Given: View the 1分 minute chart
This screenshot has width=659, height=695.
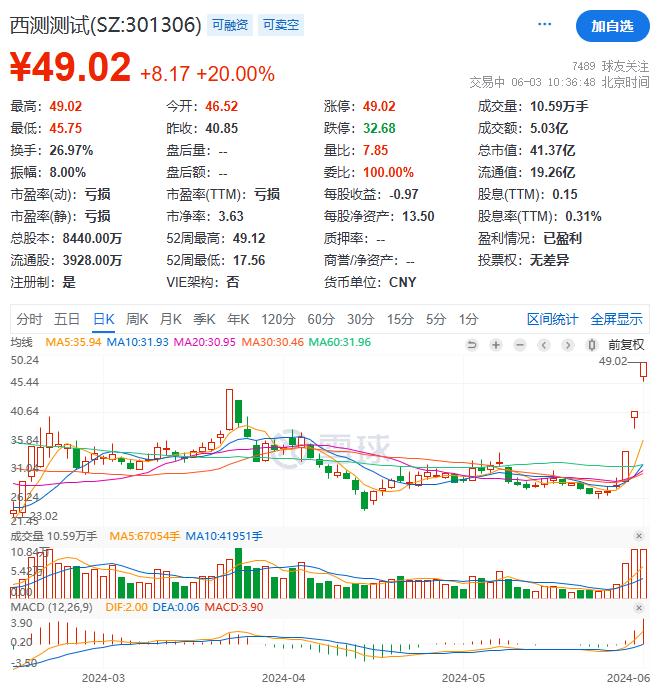Looking at the screenshot, I should point(468,319).
